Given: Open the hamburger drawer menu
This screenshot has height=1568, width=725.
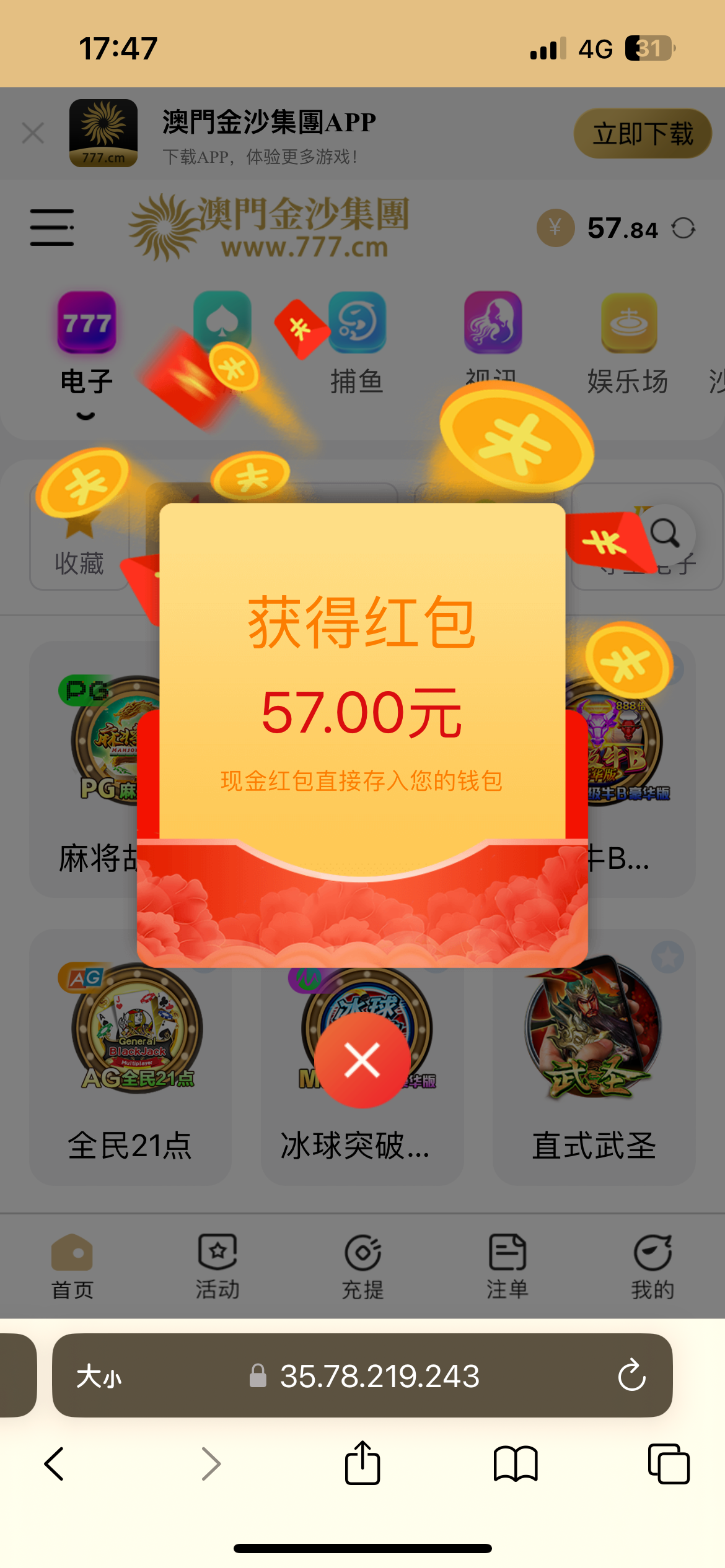Looking at the screenshot, I should (52, 227).
